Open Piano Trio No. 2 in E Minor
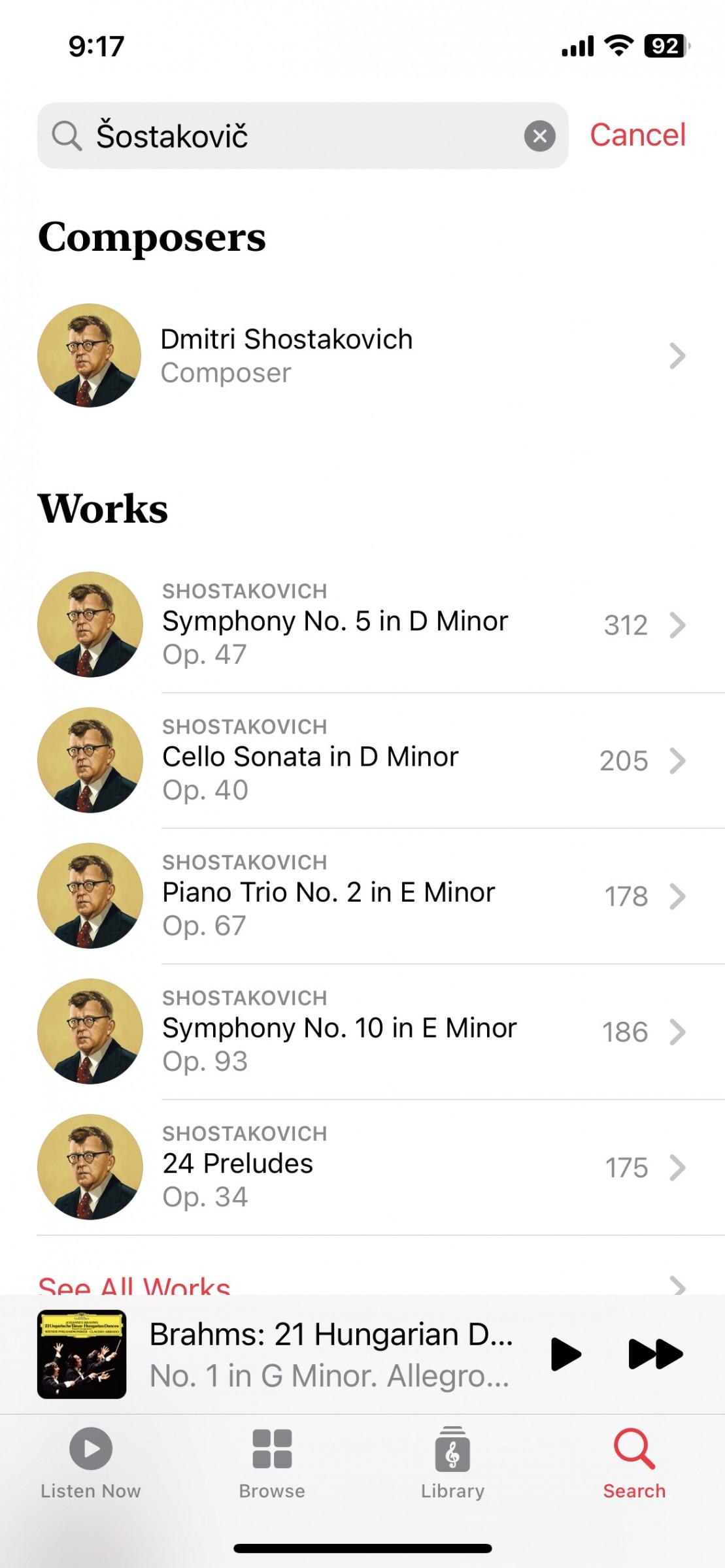This screenshot has width=725, height=1568. tap(362, 896)
